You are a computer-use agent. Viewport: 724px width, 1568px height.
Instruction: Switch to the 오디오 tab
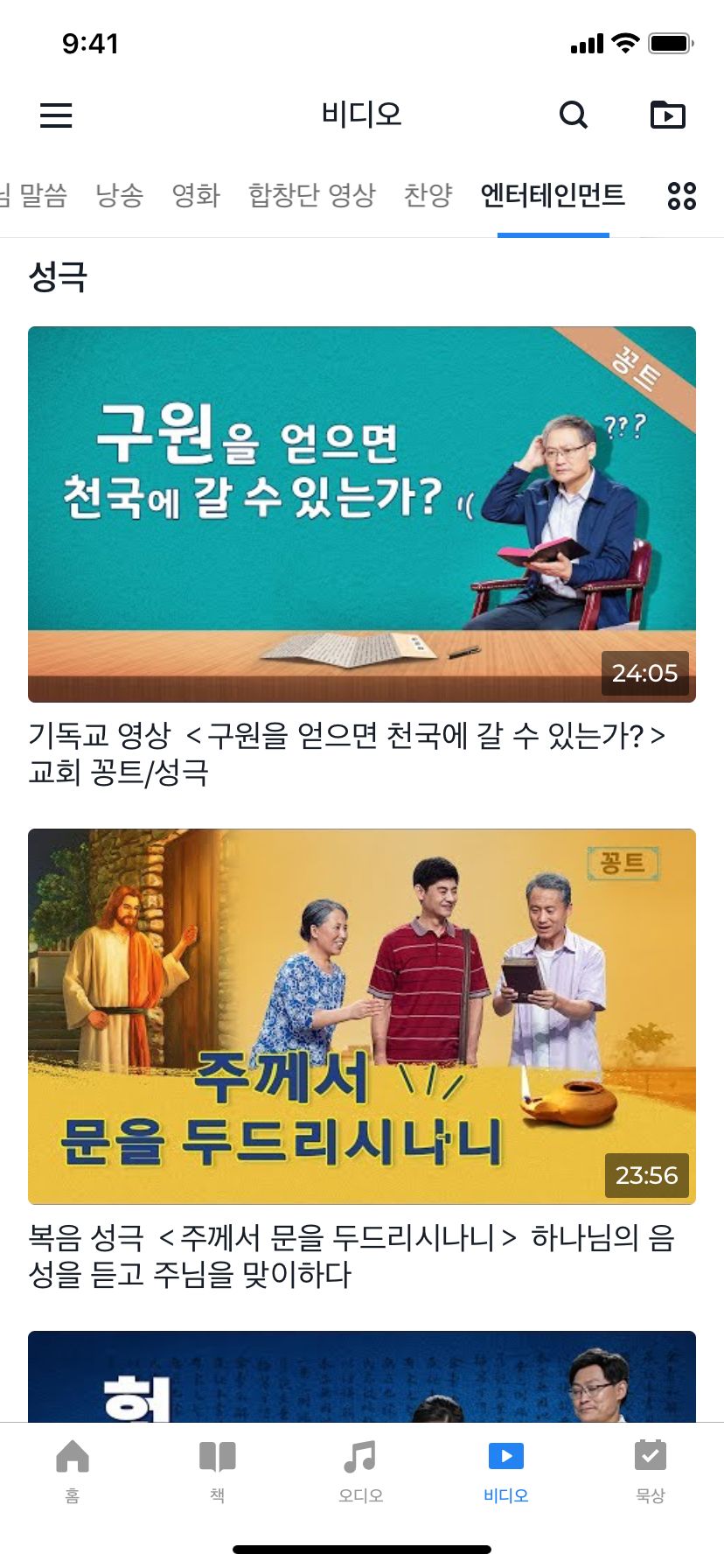pyautogui.click(x=361, y=1470)
